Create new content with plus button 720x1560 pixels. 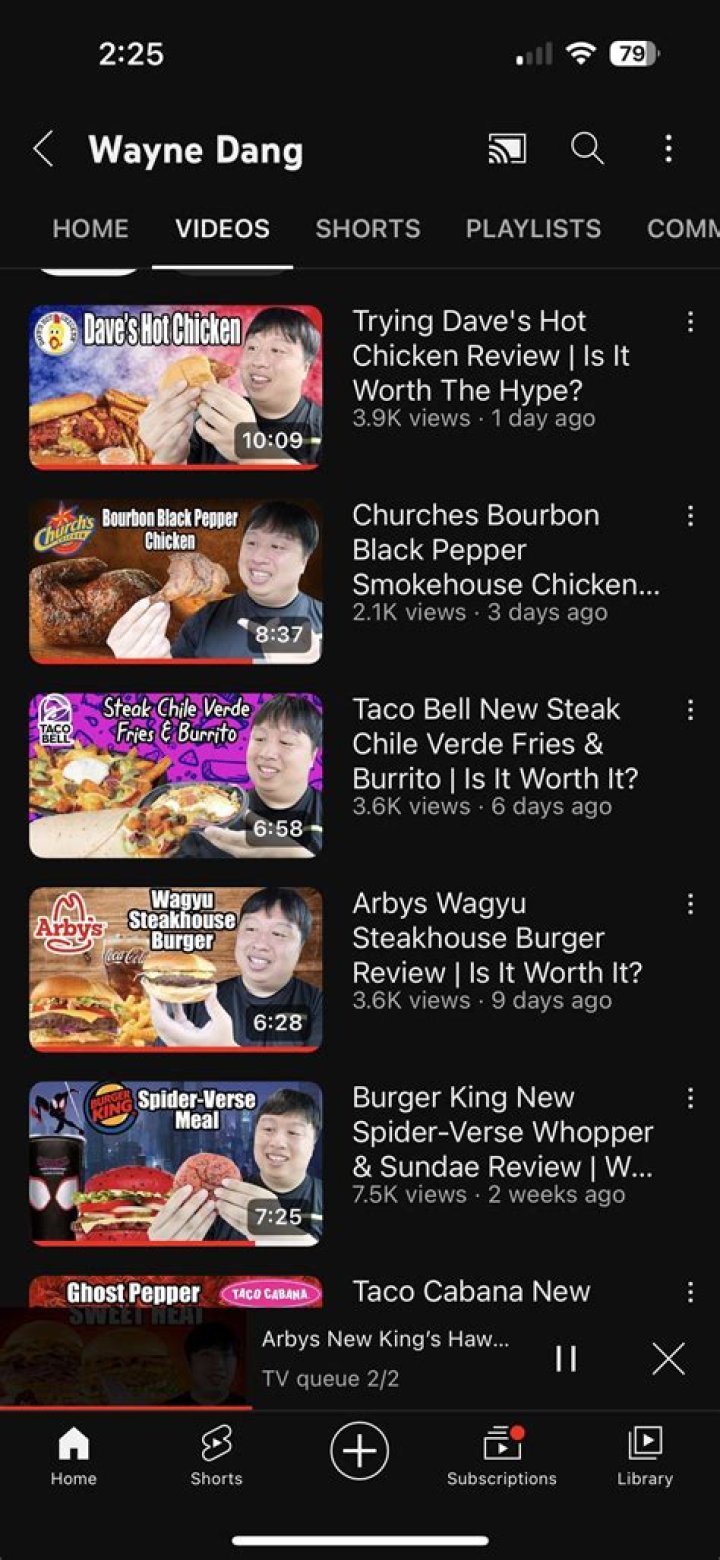pyautogui.click(x=360, y=1450)
